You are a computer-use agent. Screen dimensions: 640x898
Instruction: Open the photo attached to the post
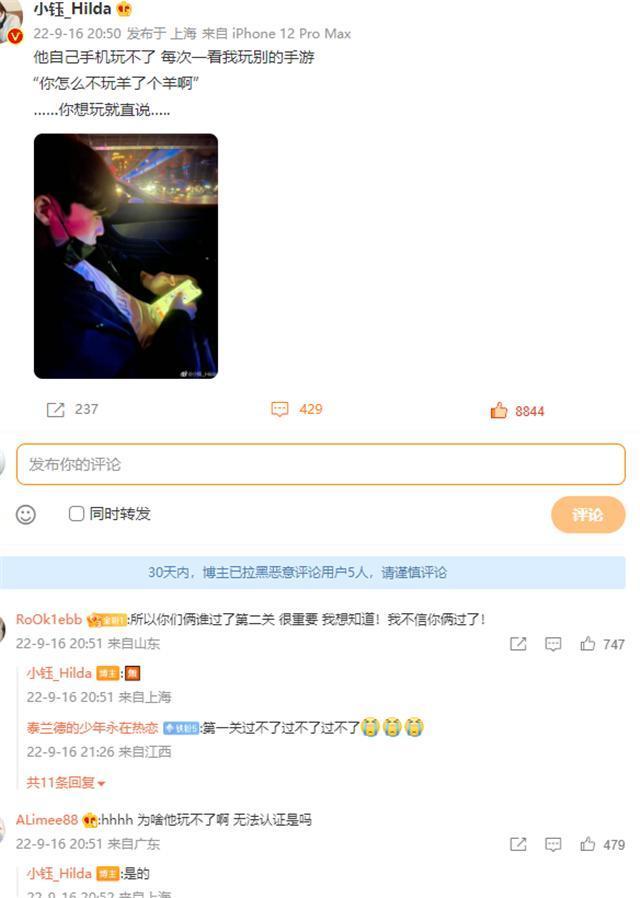pyautogui.click(x=126, y=256)
